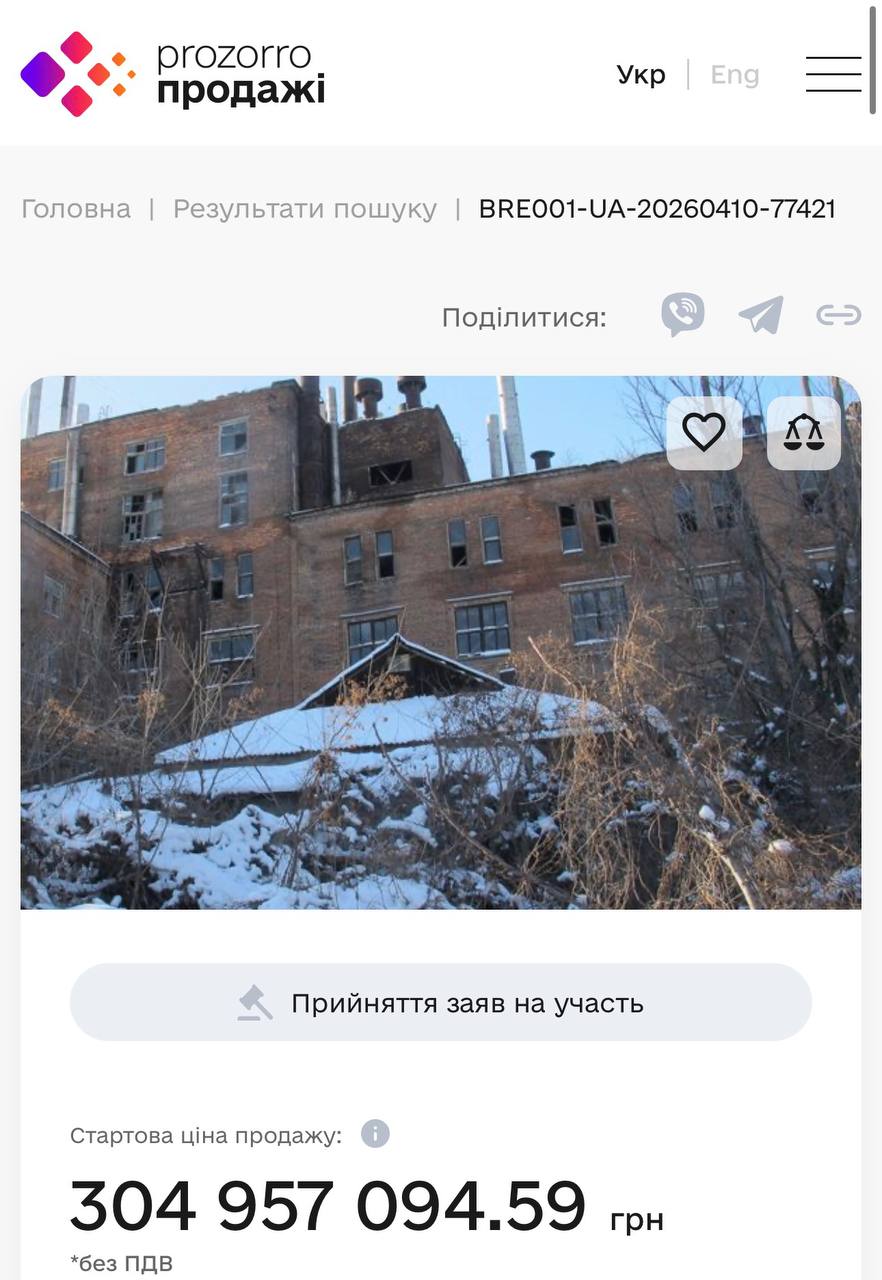Go to the Головна breadcrumb
The height and width of the screenshot is (1280, 882).
(x=76, y=209)
